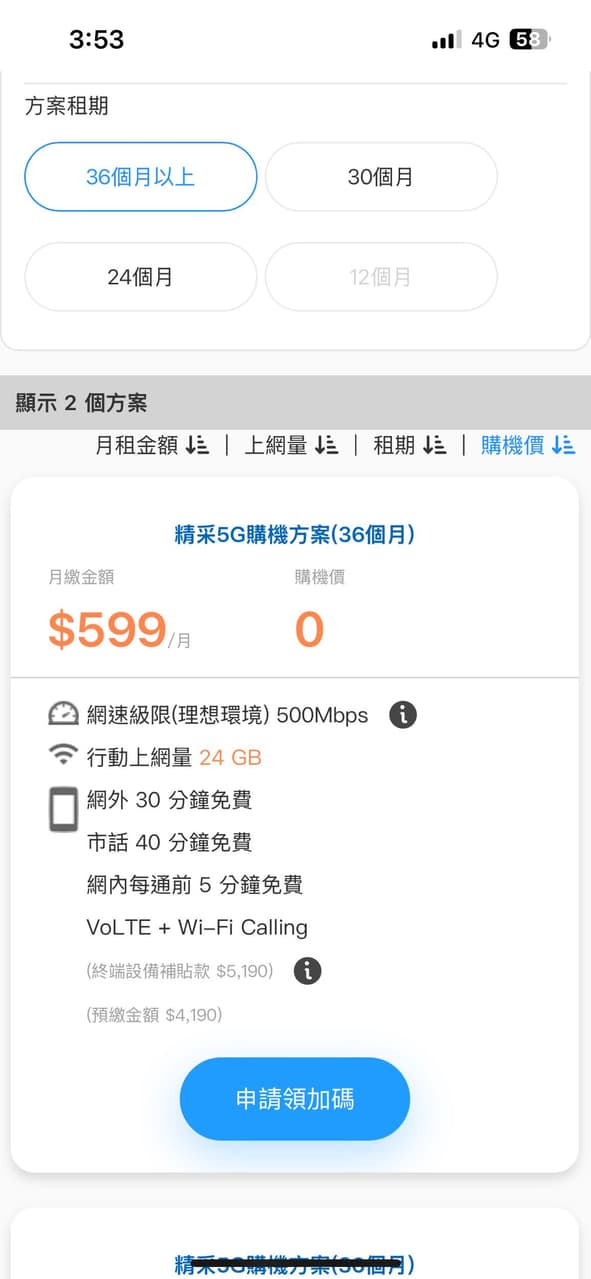591x1279 pixels.
Task: Sort plans by 月租金額
Action: point(152,446)
